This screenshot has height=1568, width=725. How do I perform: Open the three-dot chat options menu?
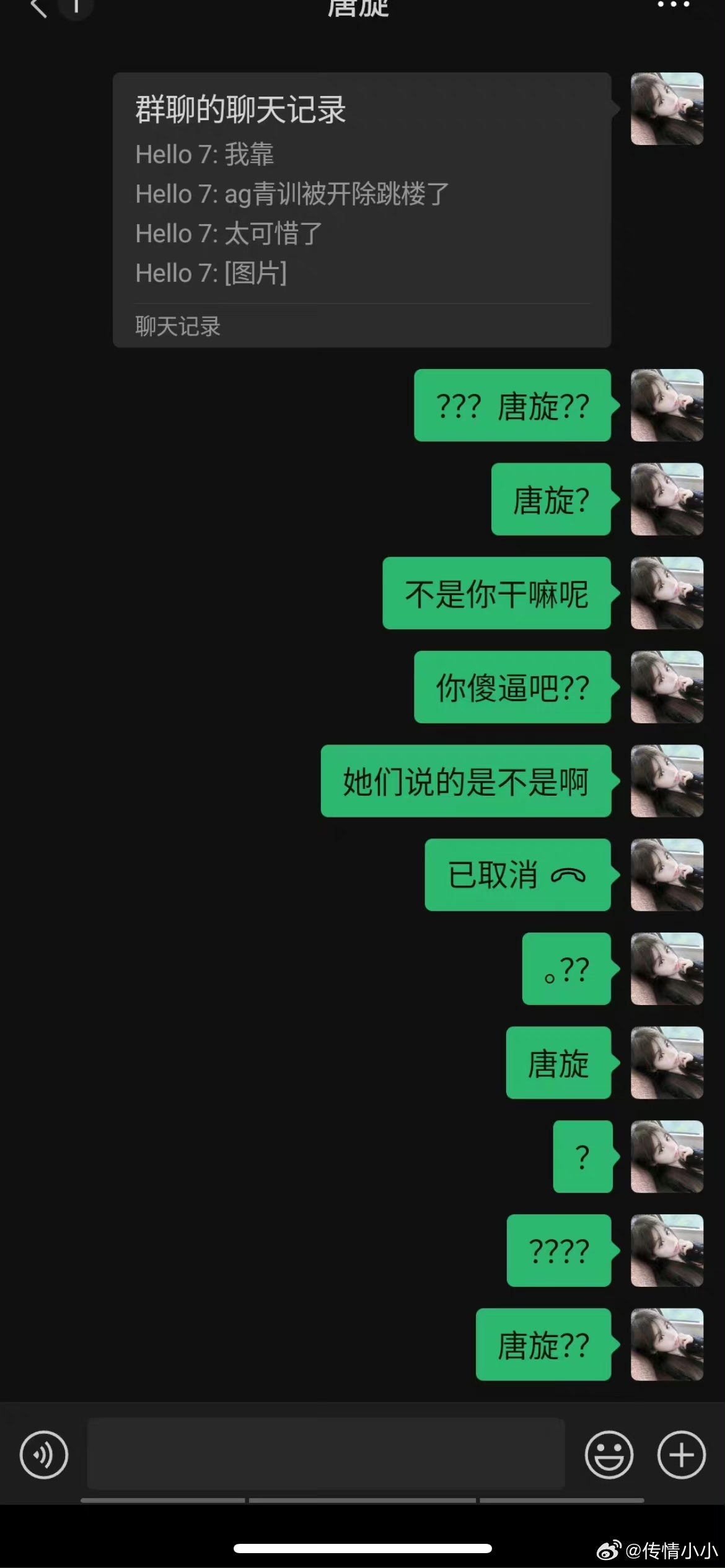point(673,5)
